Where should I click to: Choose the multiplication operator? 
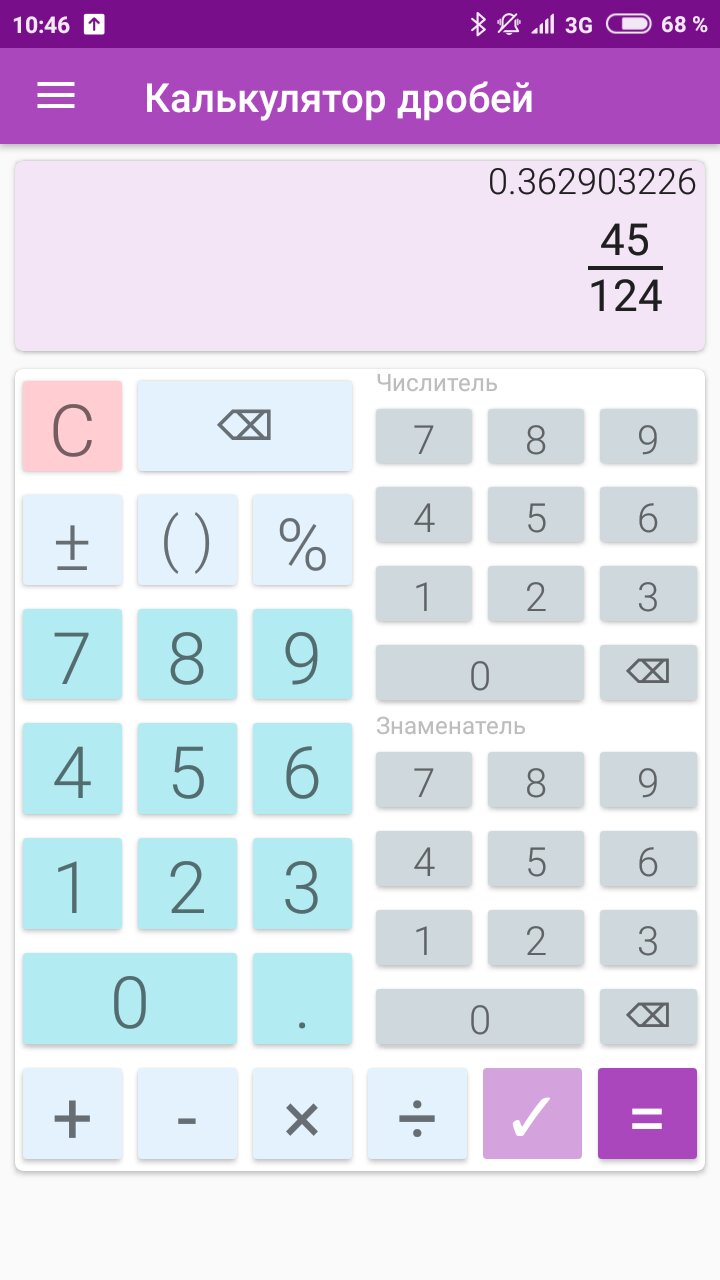(x=302, y=1114)
